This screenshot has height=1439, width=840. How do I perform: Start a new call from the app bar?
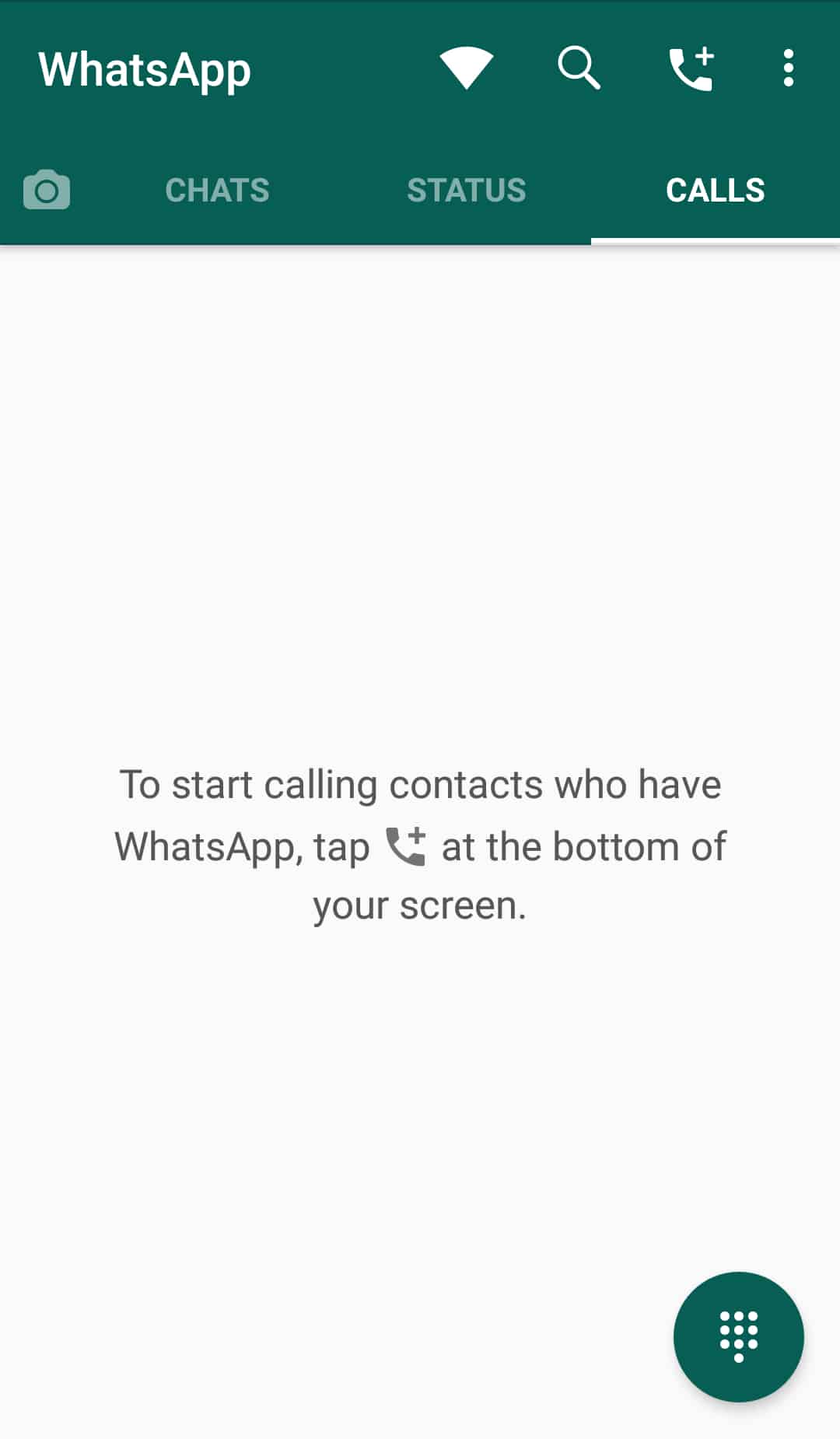point(691,68)
